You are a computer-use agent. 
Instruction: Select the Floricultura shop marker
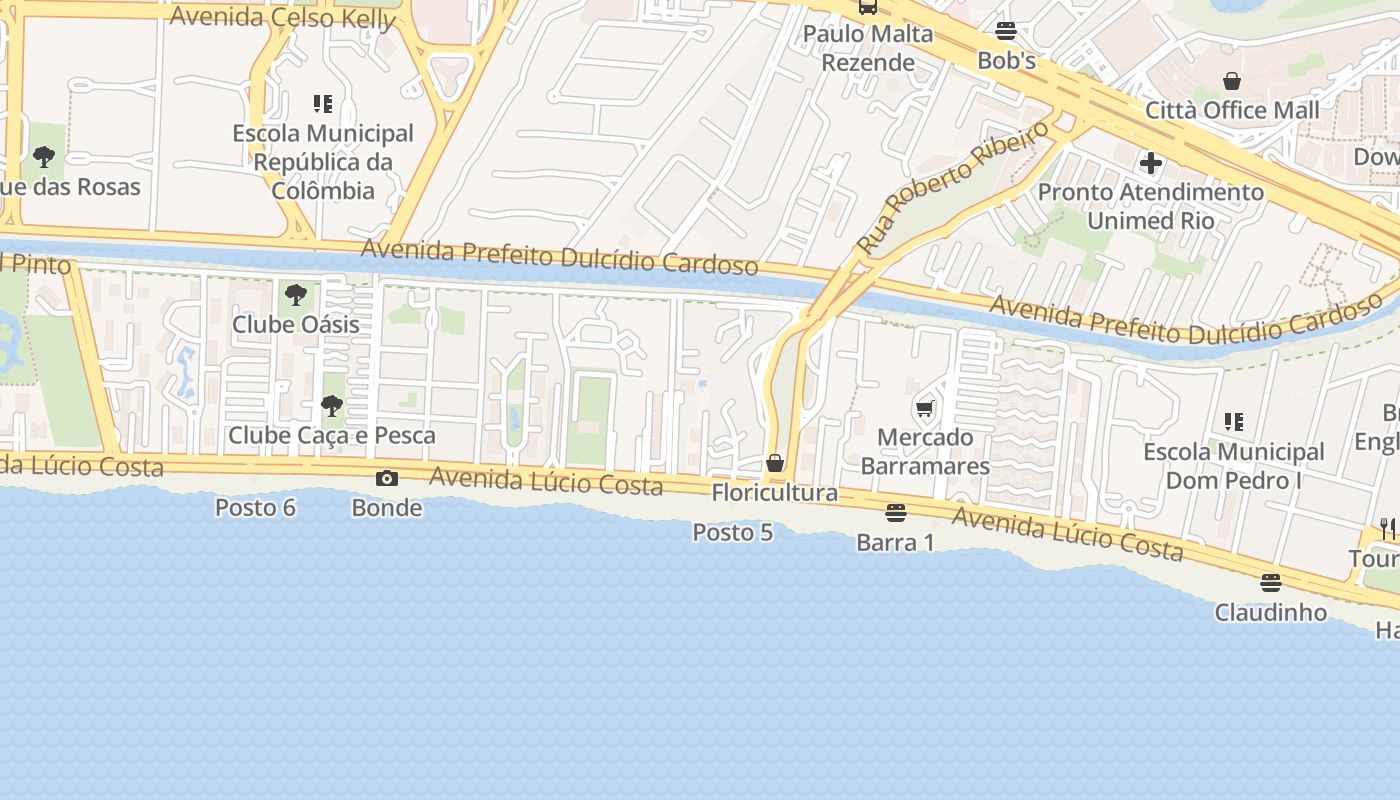[x=774, y=463]
